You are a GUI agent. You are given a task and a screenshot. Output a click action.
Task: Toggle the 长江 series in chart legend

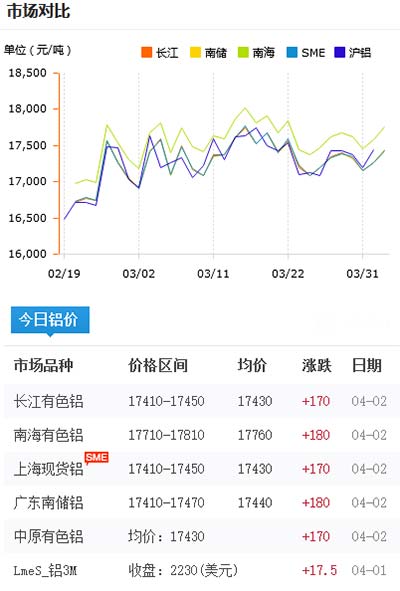(159, 52)
